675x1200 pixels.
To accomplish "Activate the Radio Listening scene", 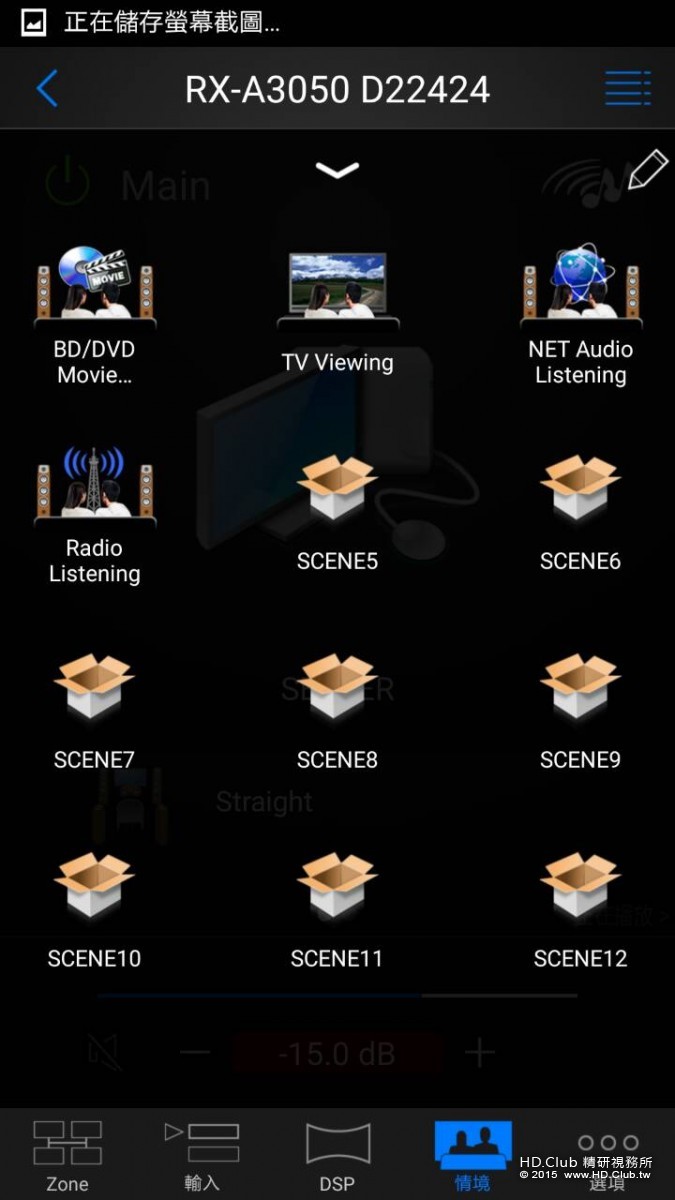I will (x=95, y=514).
